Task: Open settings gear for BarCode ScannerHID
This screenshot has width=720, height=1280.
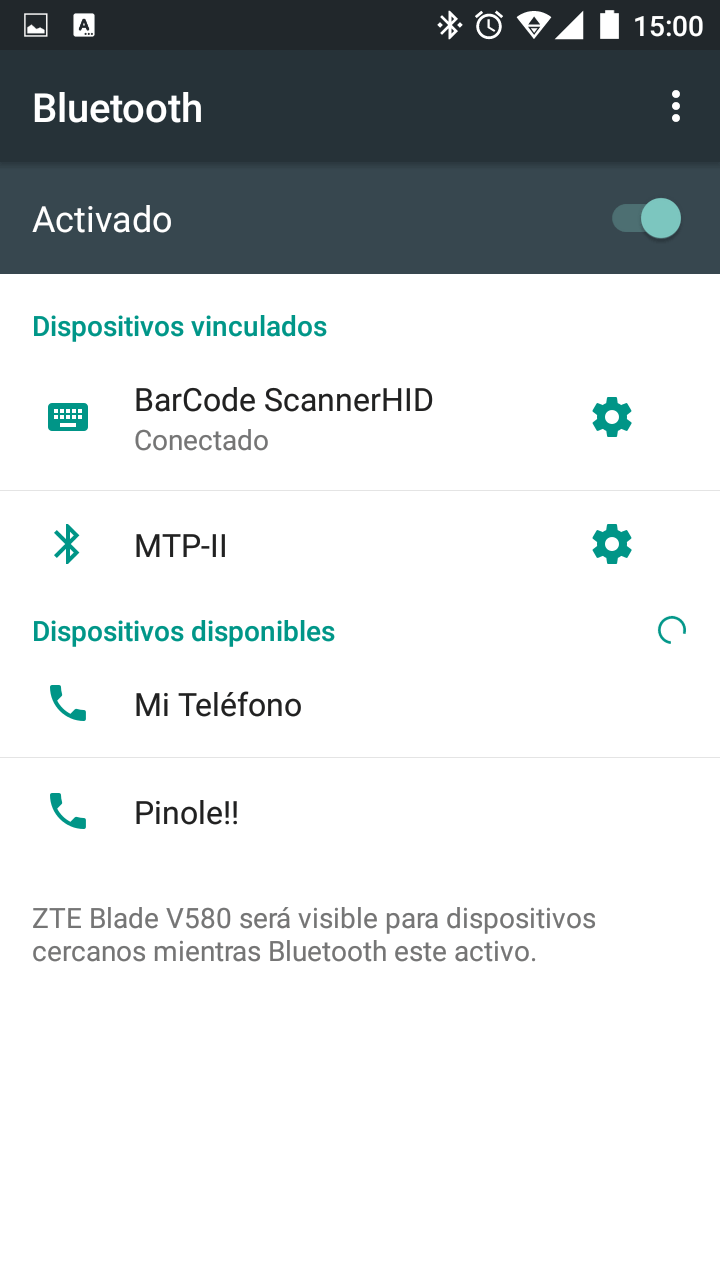Action: [x=611, y=417]
